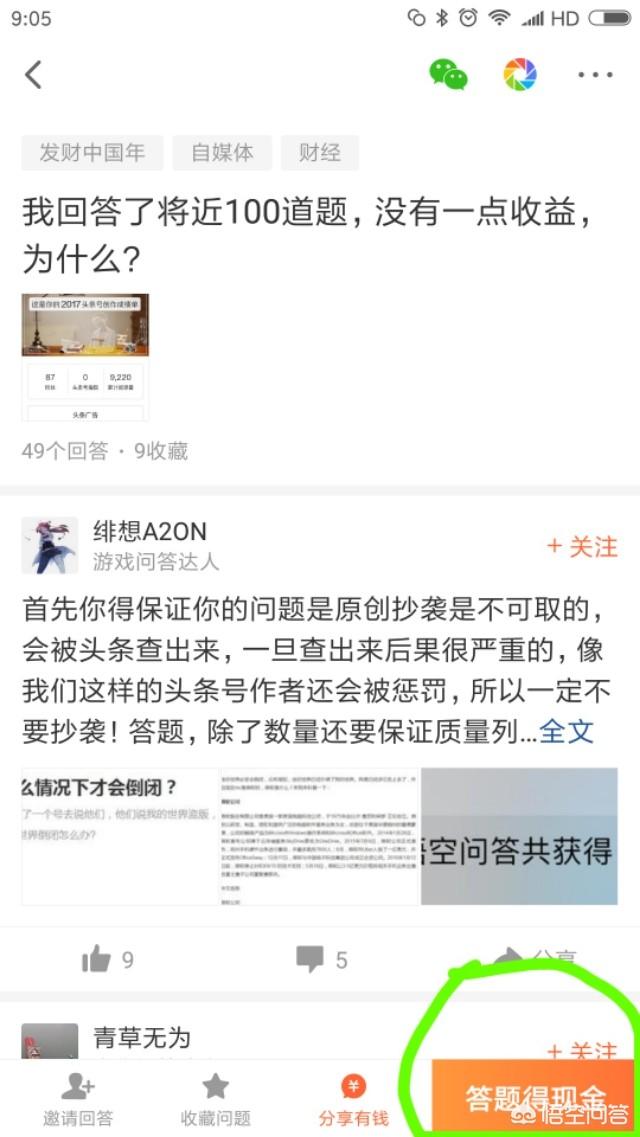Tap 邀请回答 to invite answers

[77, 1098]
